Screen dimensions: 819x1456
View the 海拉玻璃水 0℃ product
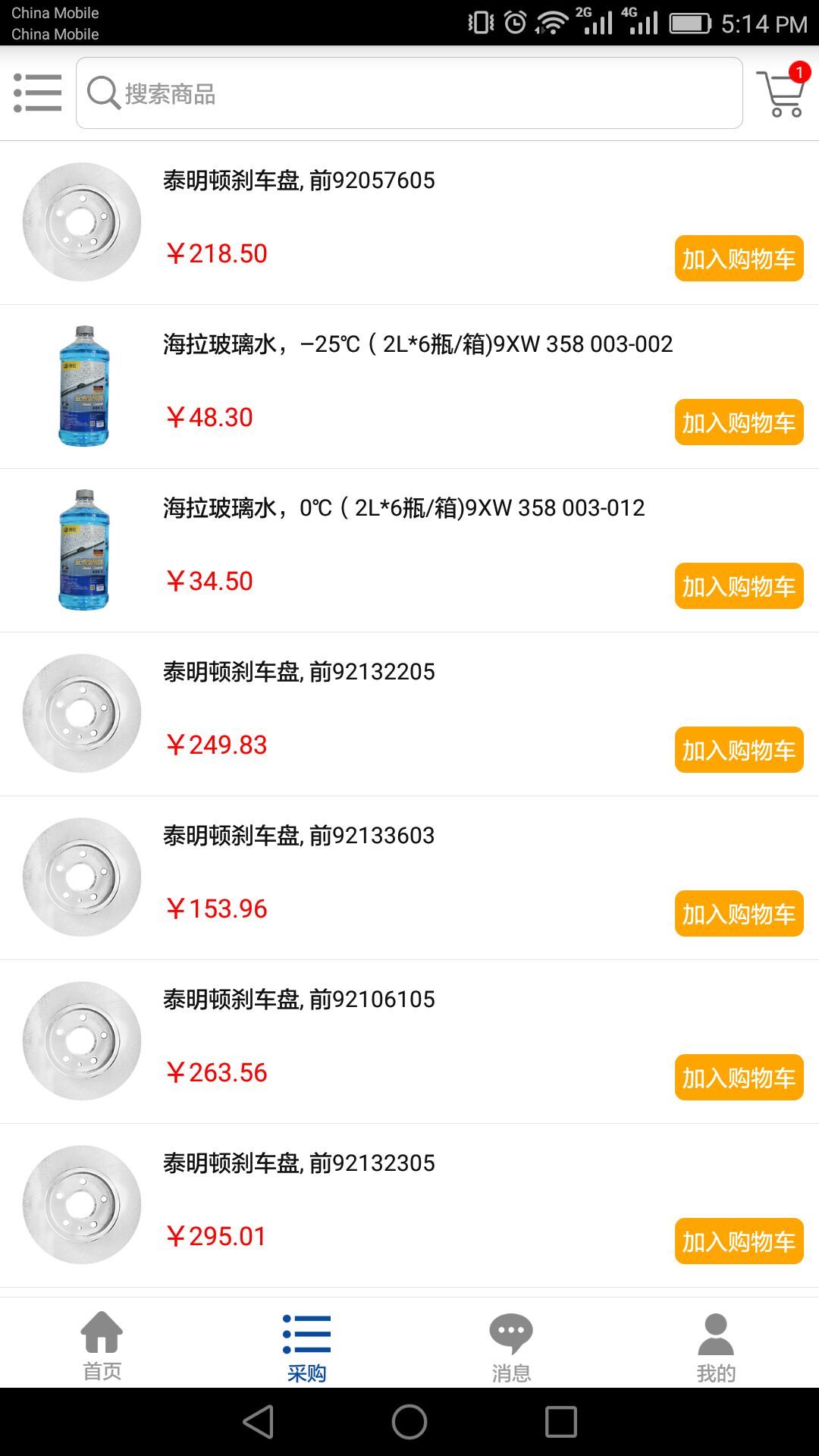point(403,508)
